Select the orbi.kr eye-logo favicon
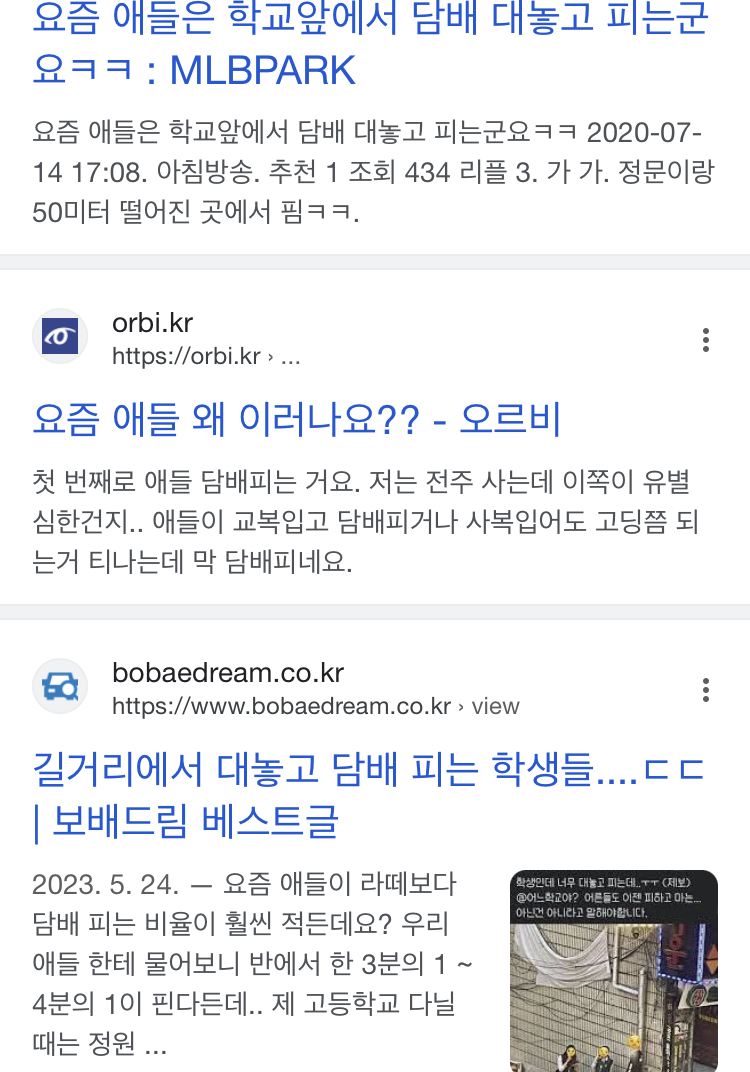This screenshot has height=1072, width=750. 59,336
